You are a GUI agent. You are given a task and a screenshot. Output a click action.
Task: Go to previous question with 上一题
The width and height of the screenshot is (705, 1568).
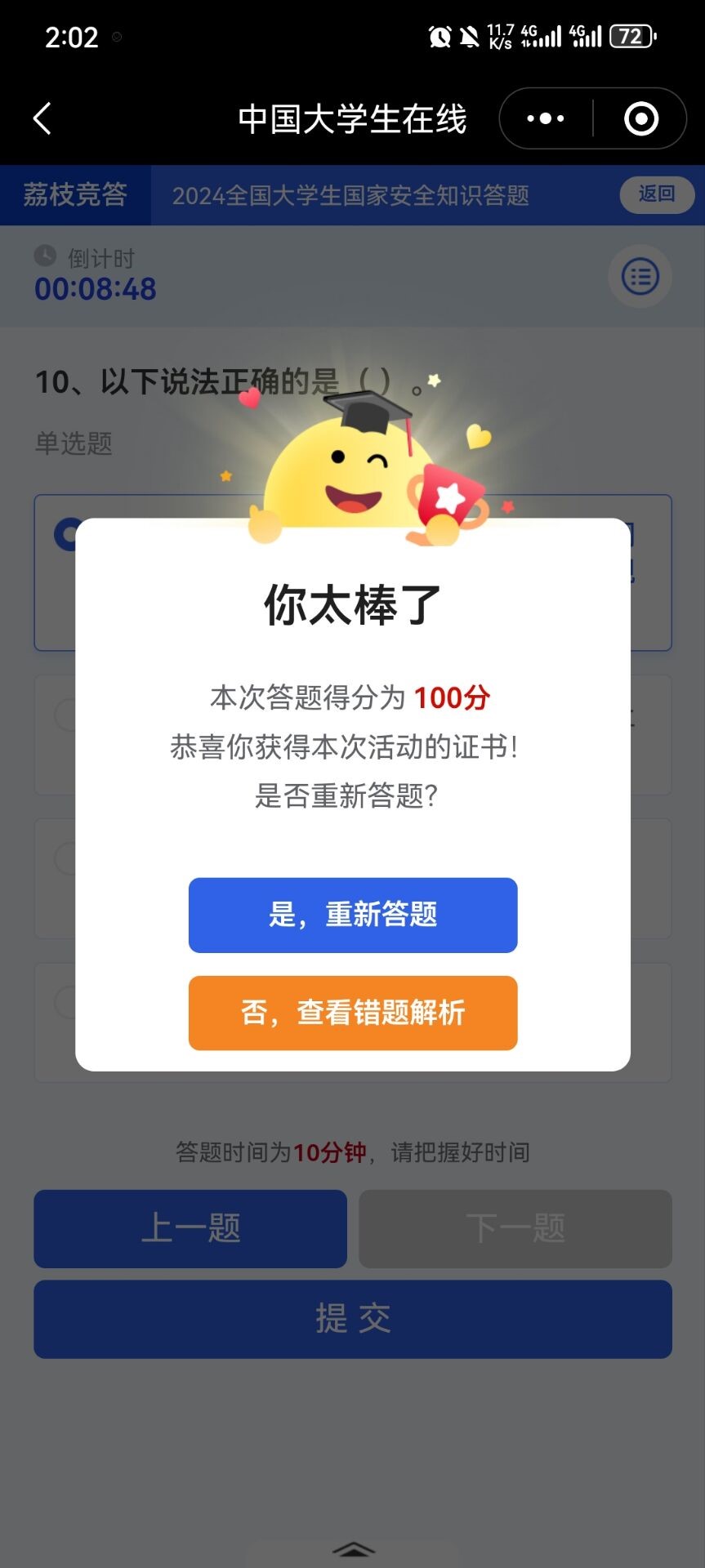[190, 1228]
